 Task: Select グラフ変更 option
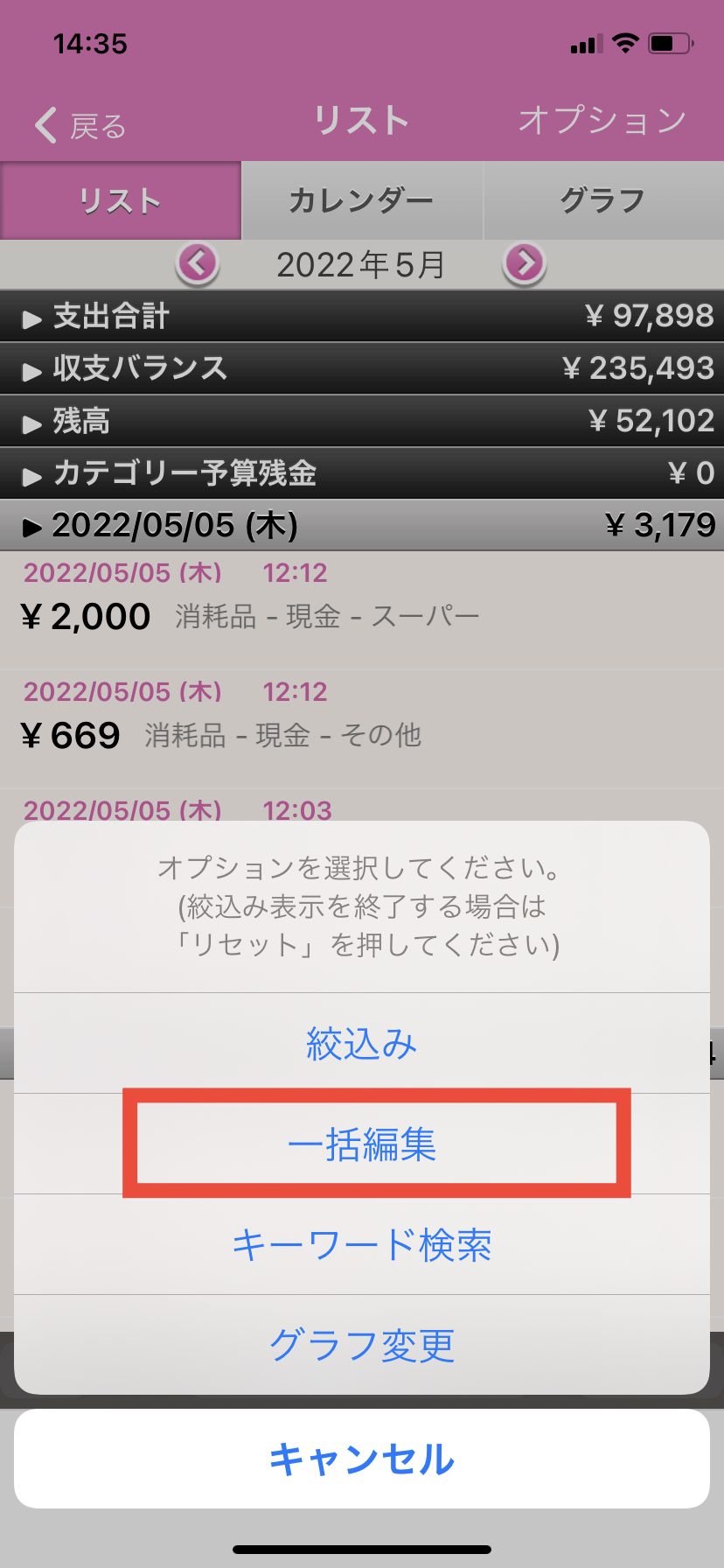pos(362,1345)
